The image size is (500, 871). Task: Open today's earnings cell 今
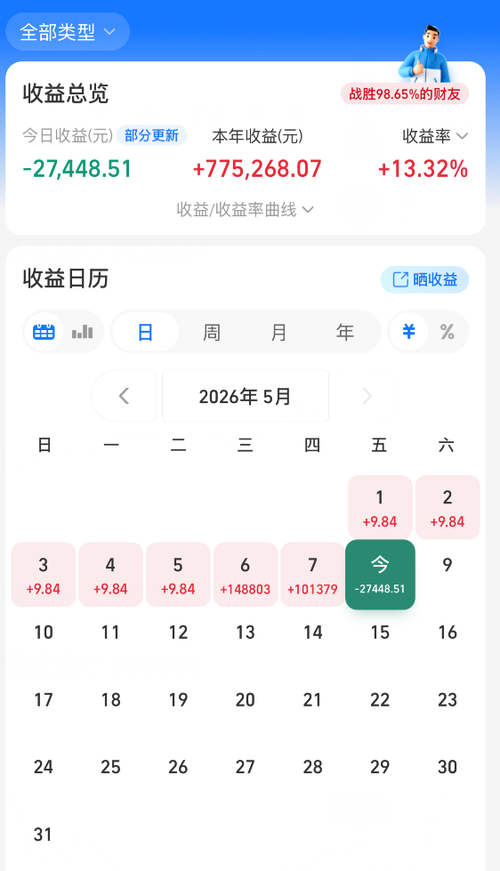click(x=380, y=574)
